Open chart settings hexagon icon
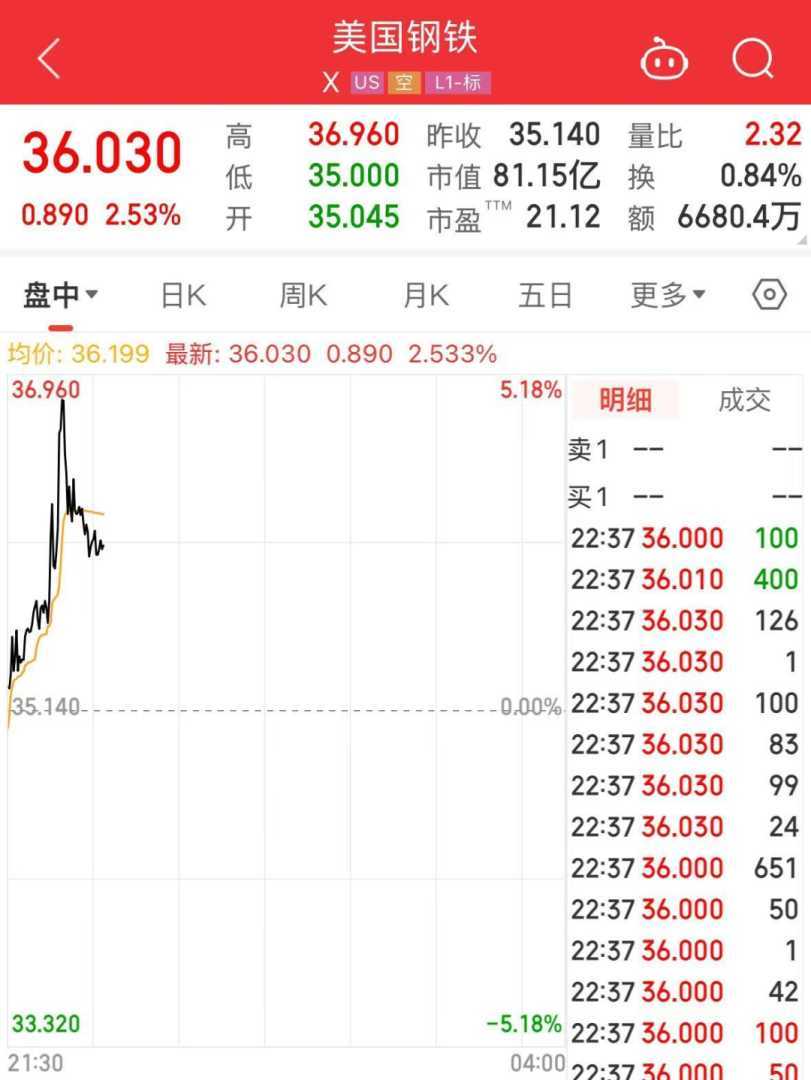 (x=768, y=295)
